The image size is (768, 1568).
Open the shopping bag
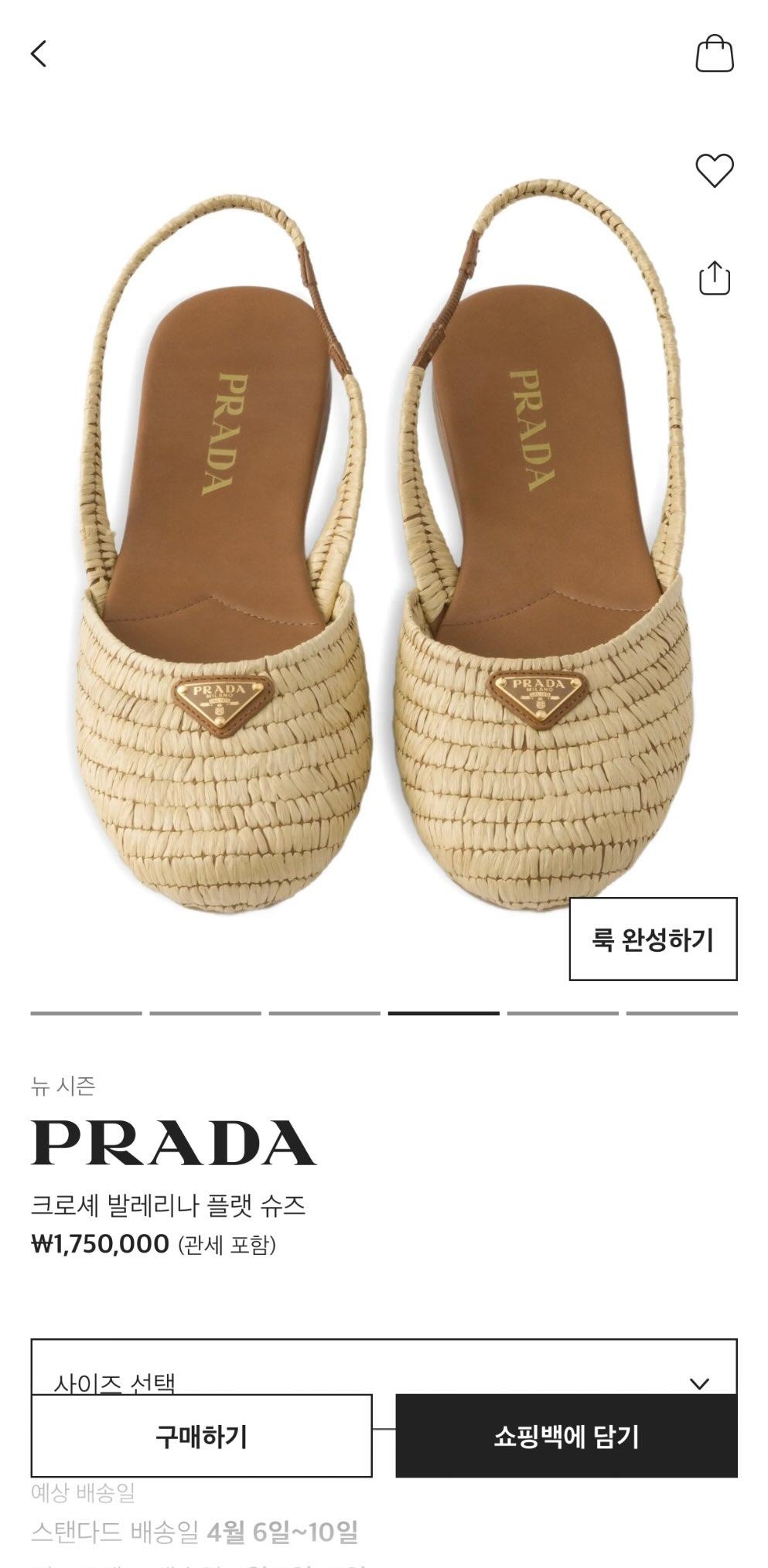(714, 53)
